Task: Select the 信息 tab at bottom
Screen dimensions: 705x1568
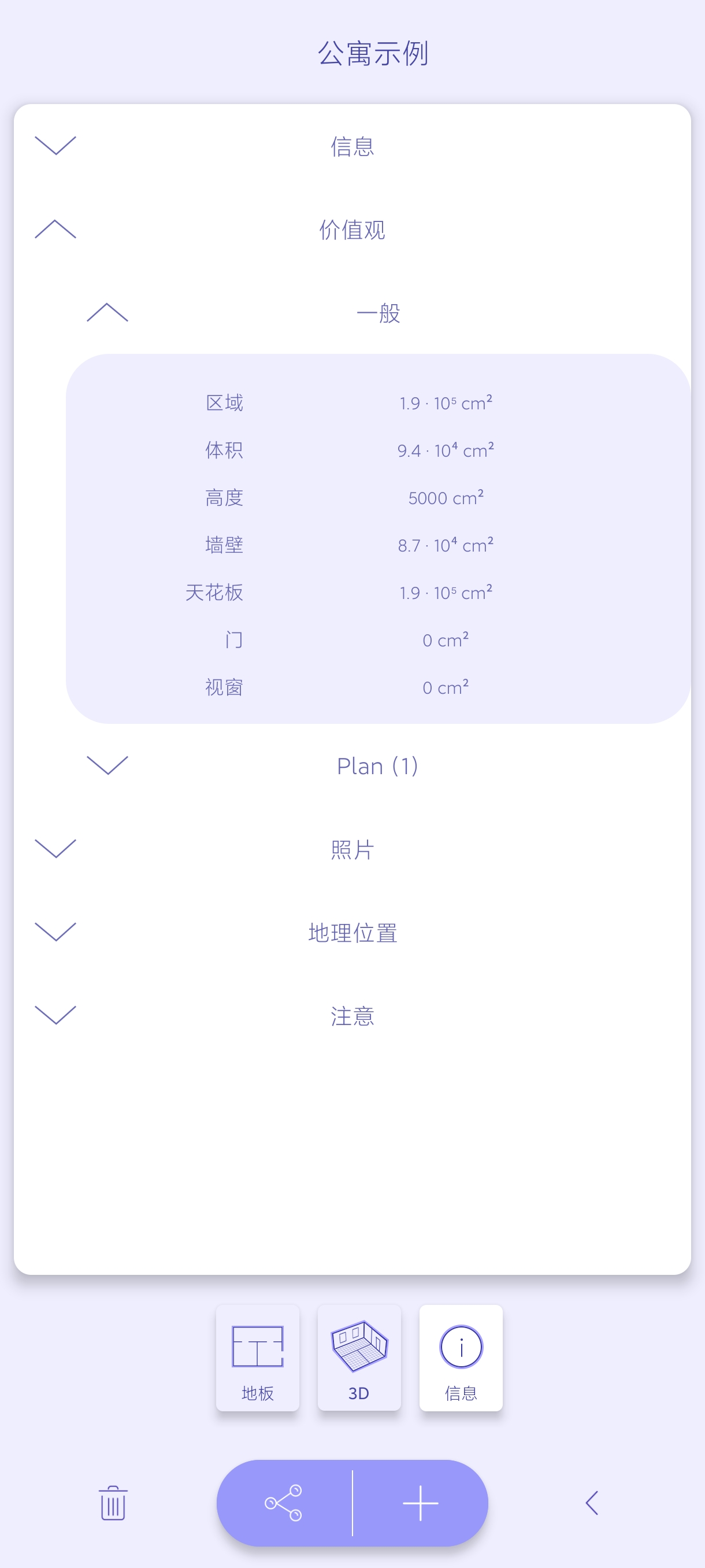Action: (x=461, y=1358)
